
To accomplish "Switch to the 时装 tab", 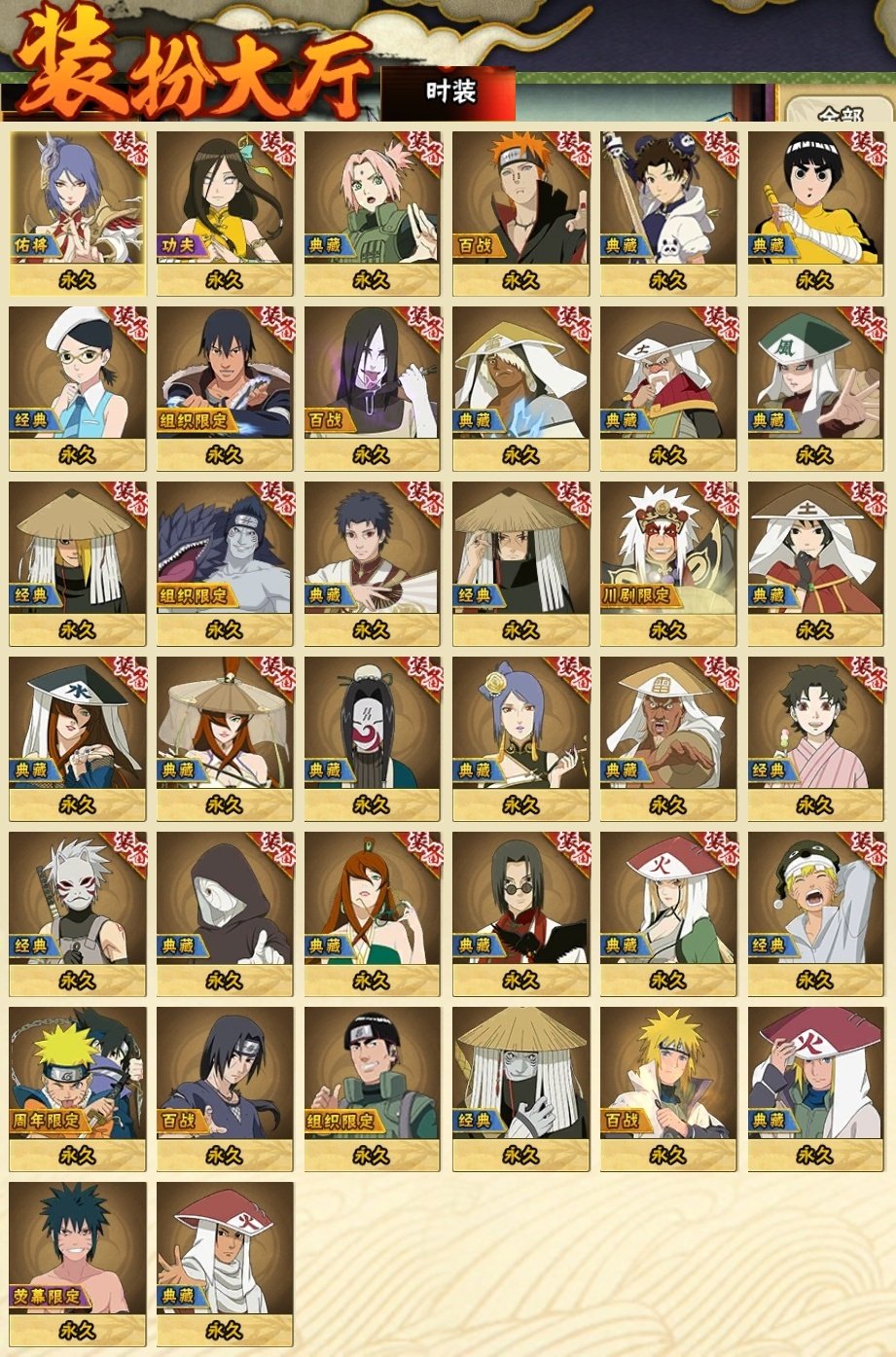I will coord(449,92).
